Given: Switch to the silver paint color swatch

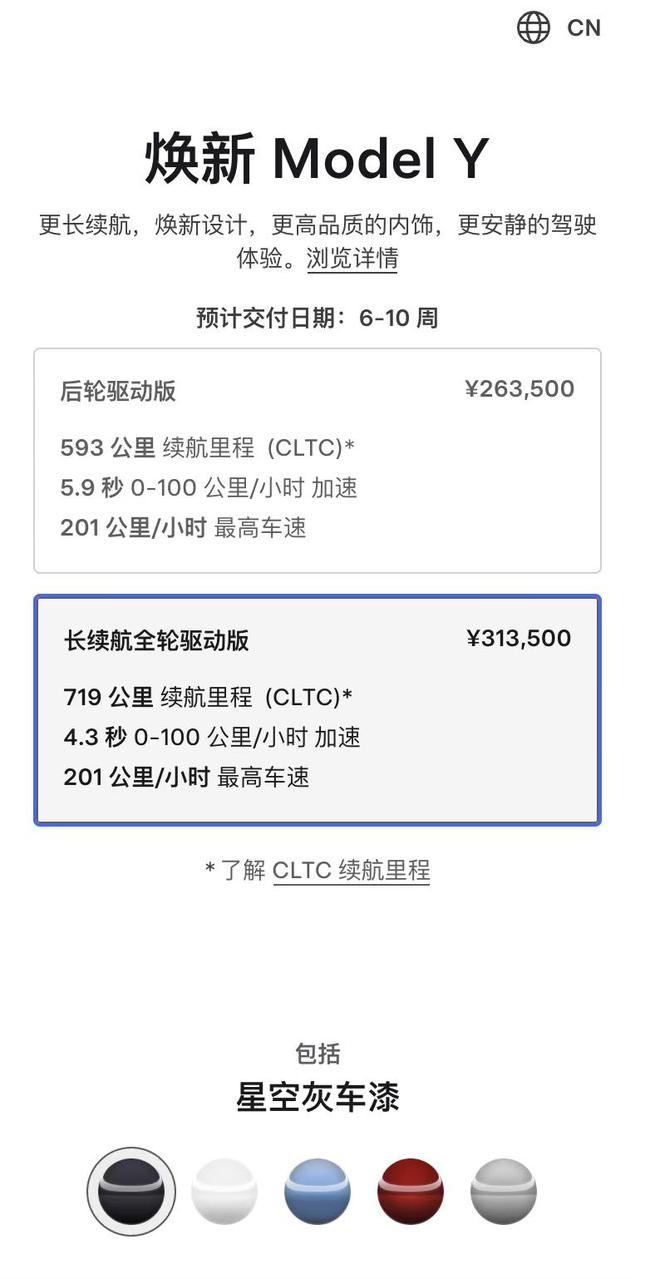Looking at the screenshot, I should coord(503,1192).
